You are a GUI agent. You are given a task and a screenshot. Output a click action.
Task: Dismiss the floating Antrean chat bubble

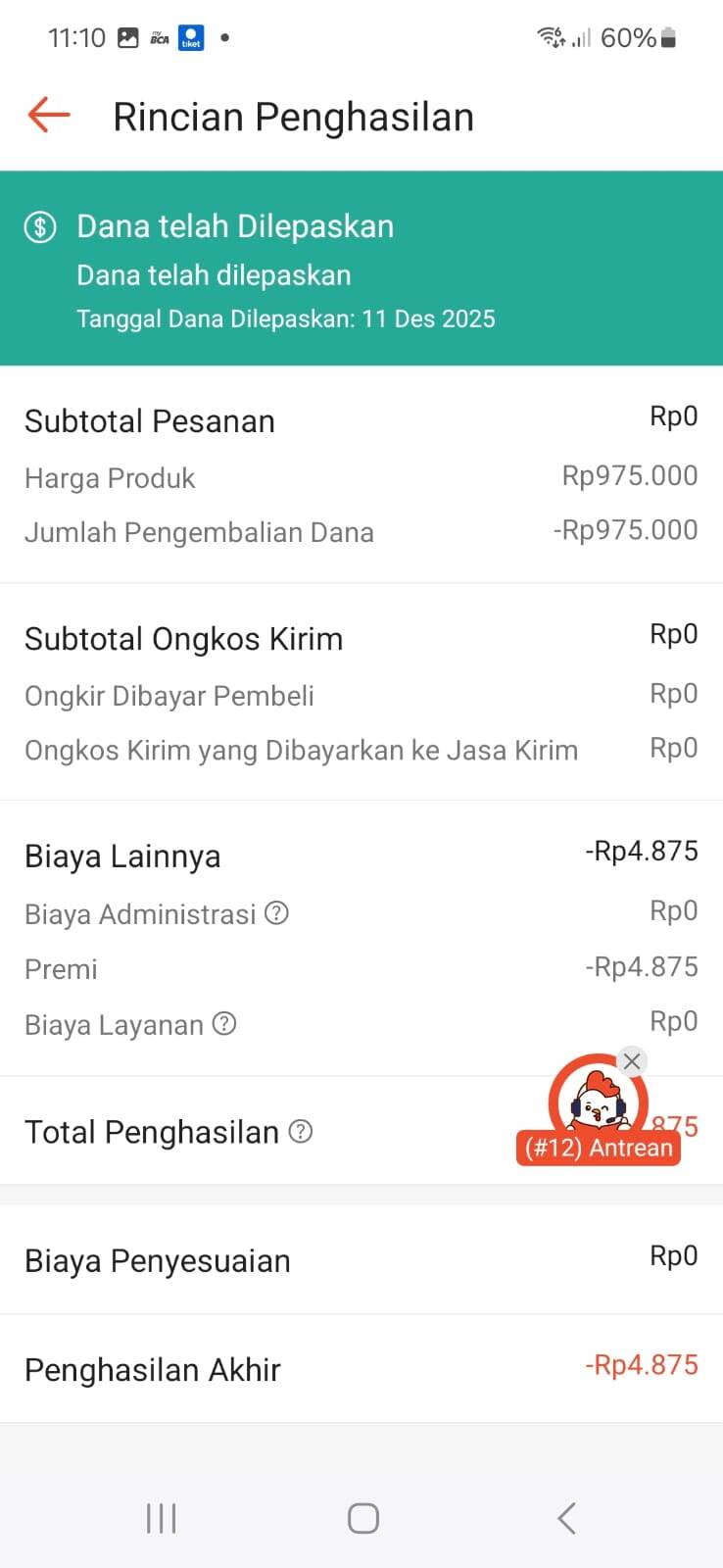pos(632,1060)
